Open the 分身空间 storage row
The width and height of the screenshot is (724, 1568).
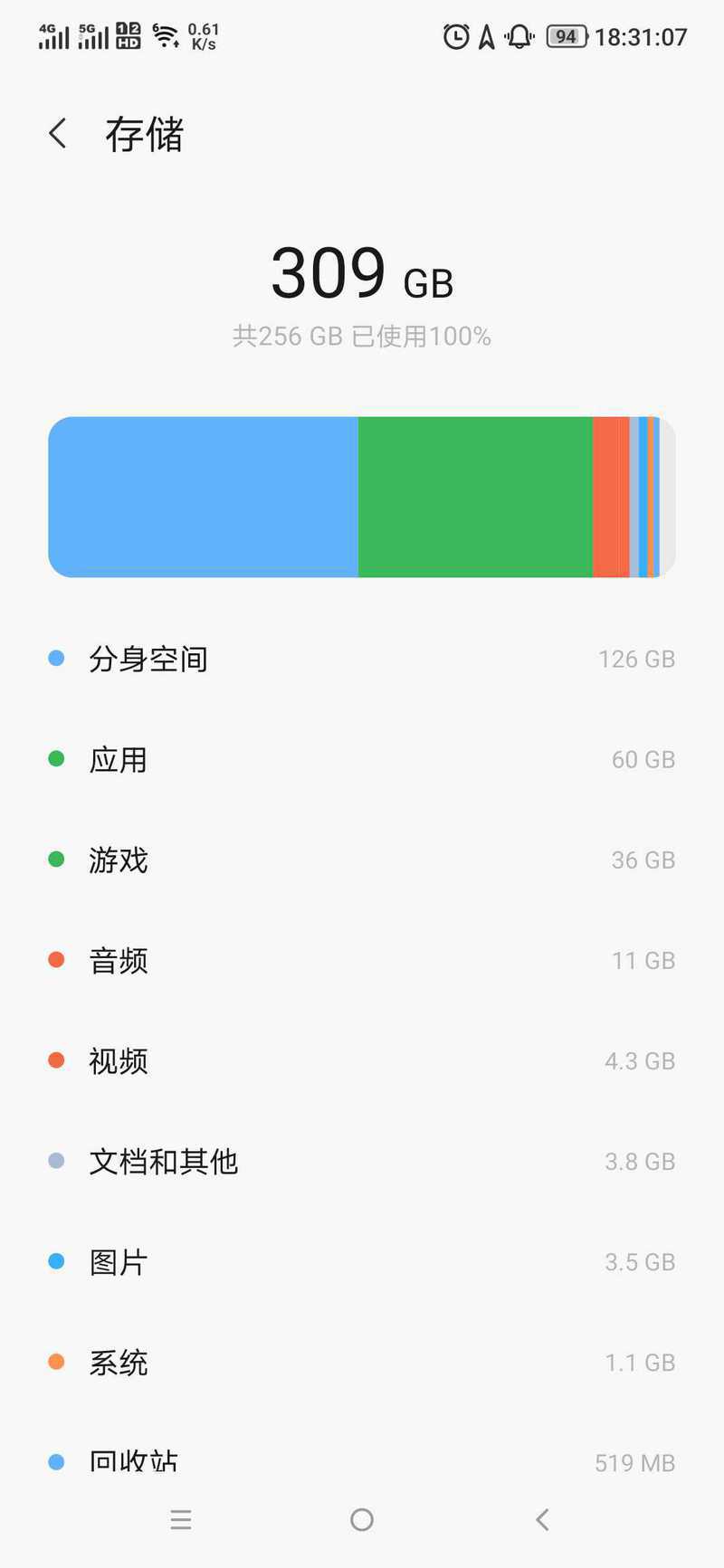[x=362, y=659]
